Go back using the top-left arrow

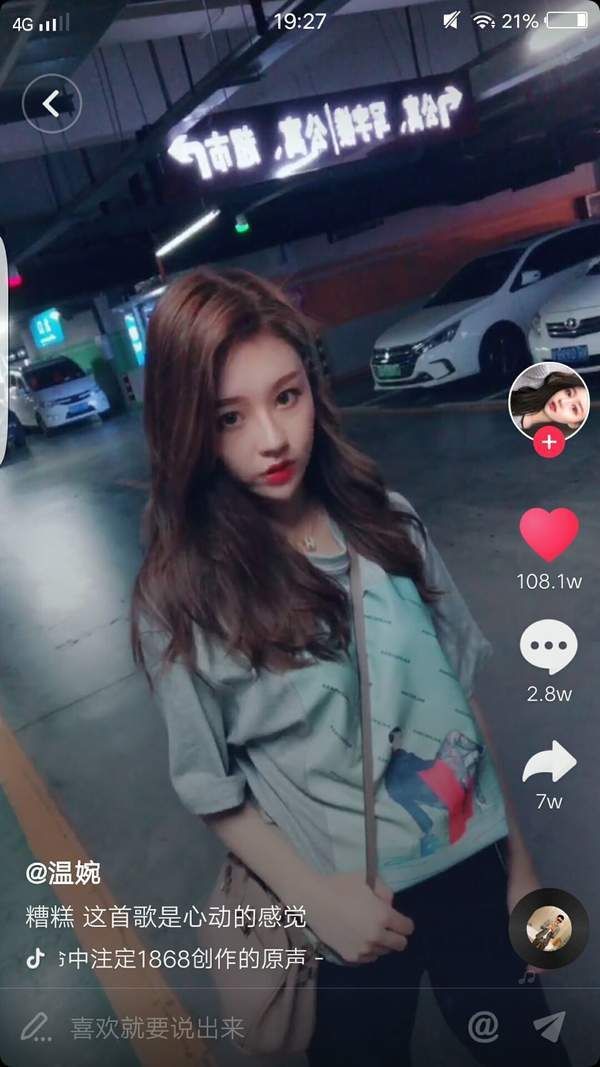51,103
